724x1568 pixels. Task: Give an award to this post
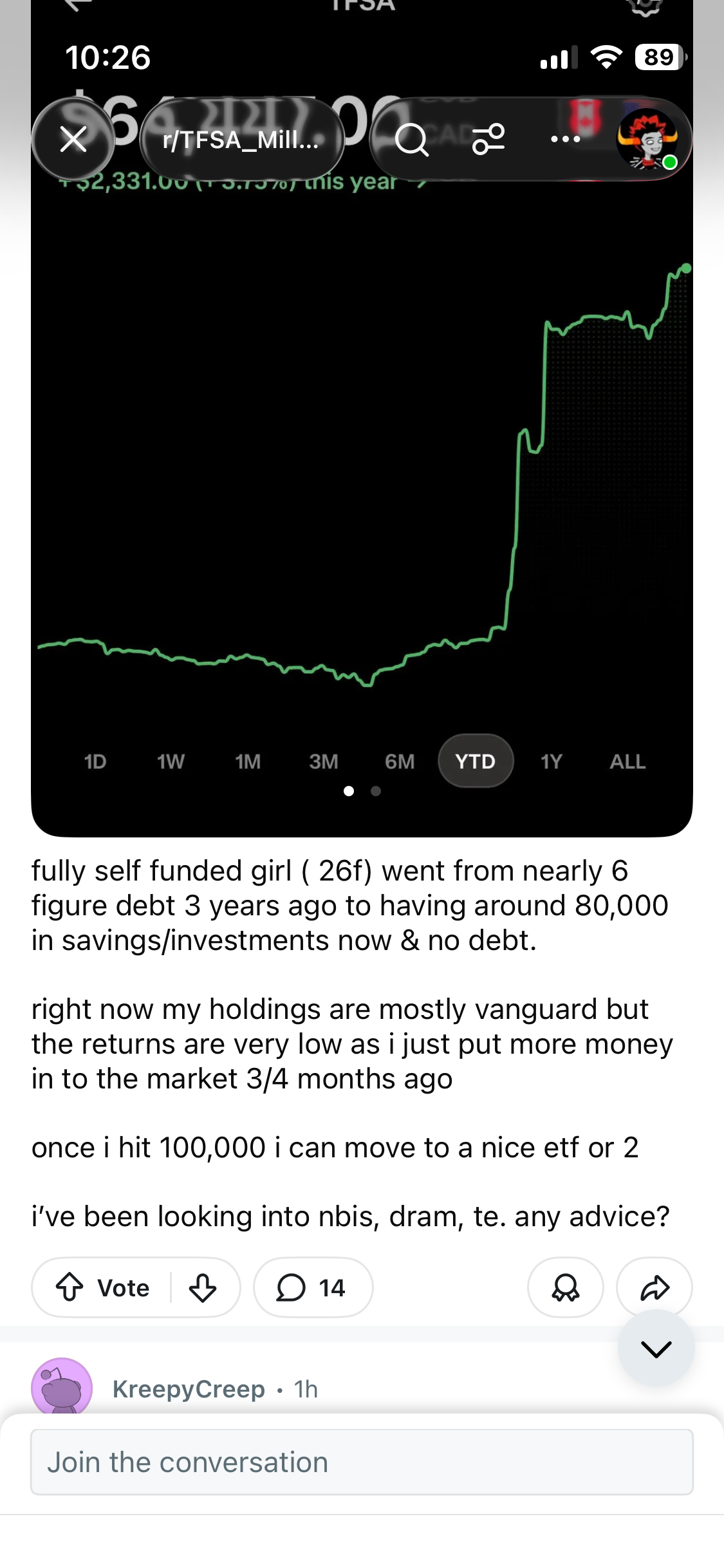point(566,1287)
